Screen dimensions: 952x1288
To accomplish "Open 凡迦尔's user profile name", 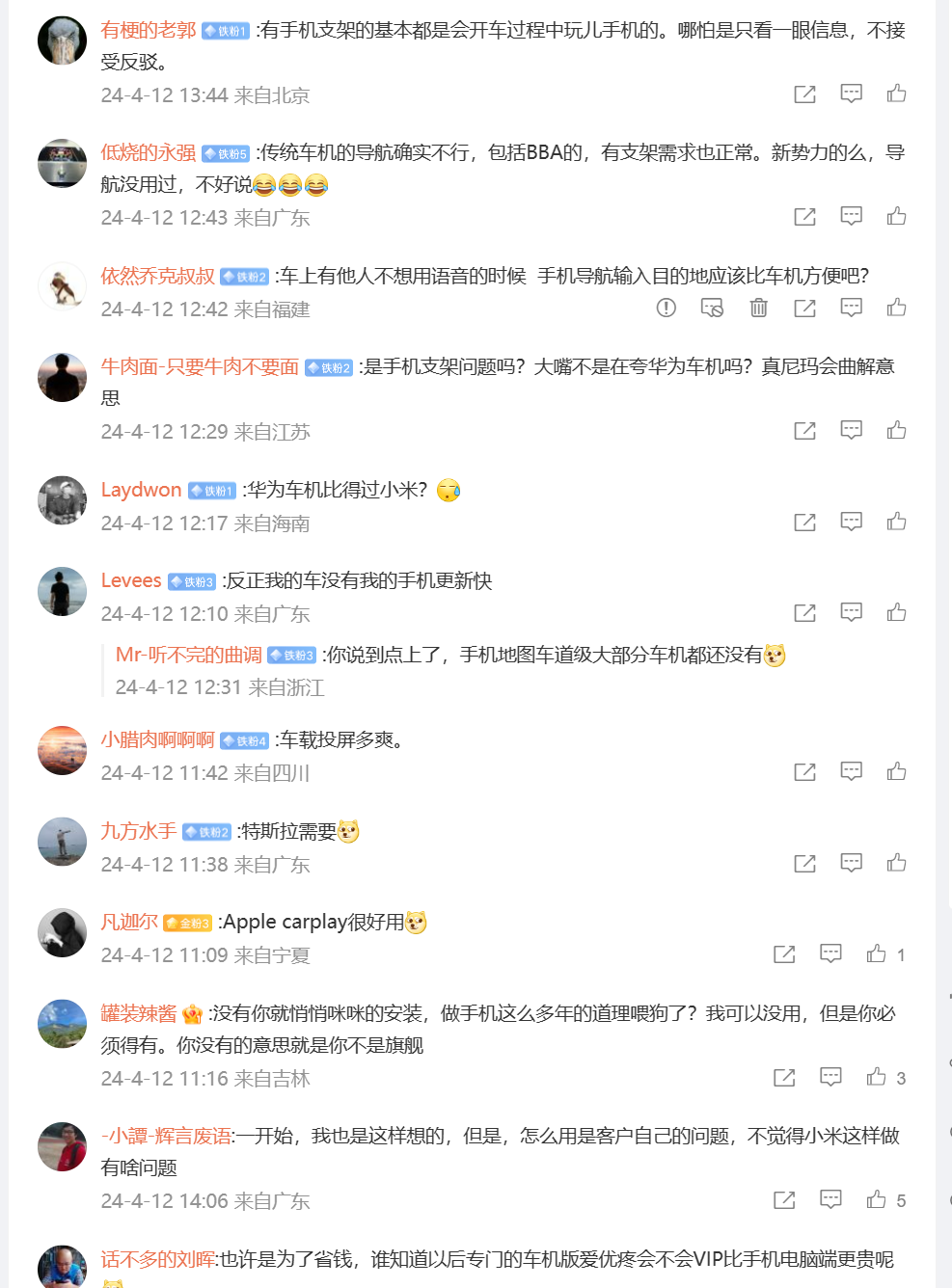I will click(129, 922).
